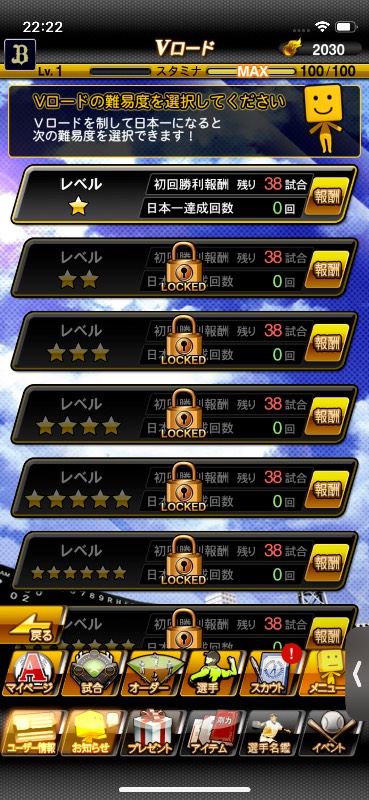The height and width of the screenshot is (800, 369).
Task: Open the スカウト tab
Action: 270,673
